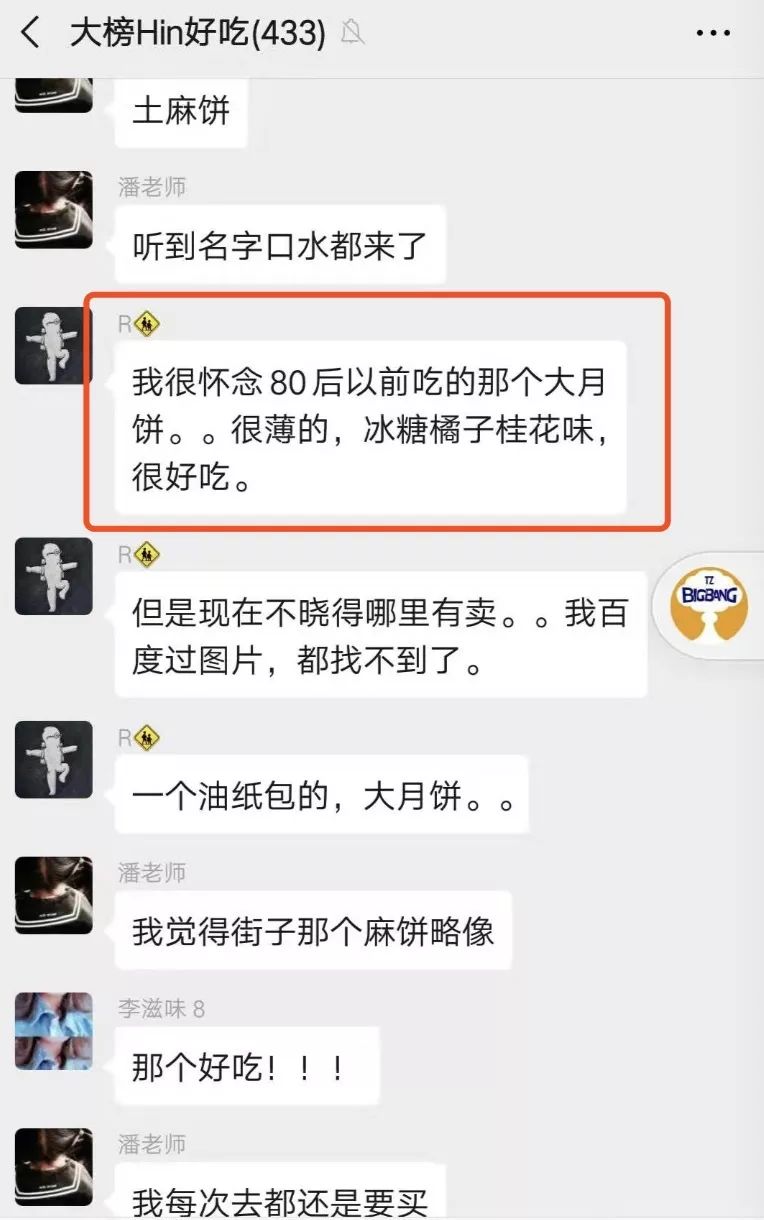Viewport: 764px width, 1220px height.
Task: Select the 我觉得街子那个麻饼略像 message
Action: point(317,930)
